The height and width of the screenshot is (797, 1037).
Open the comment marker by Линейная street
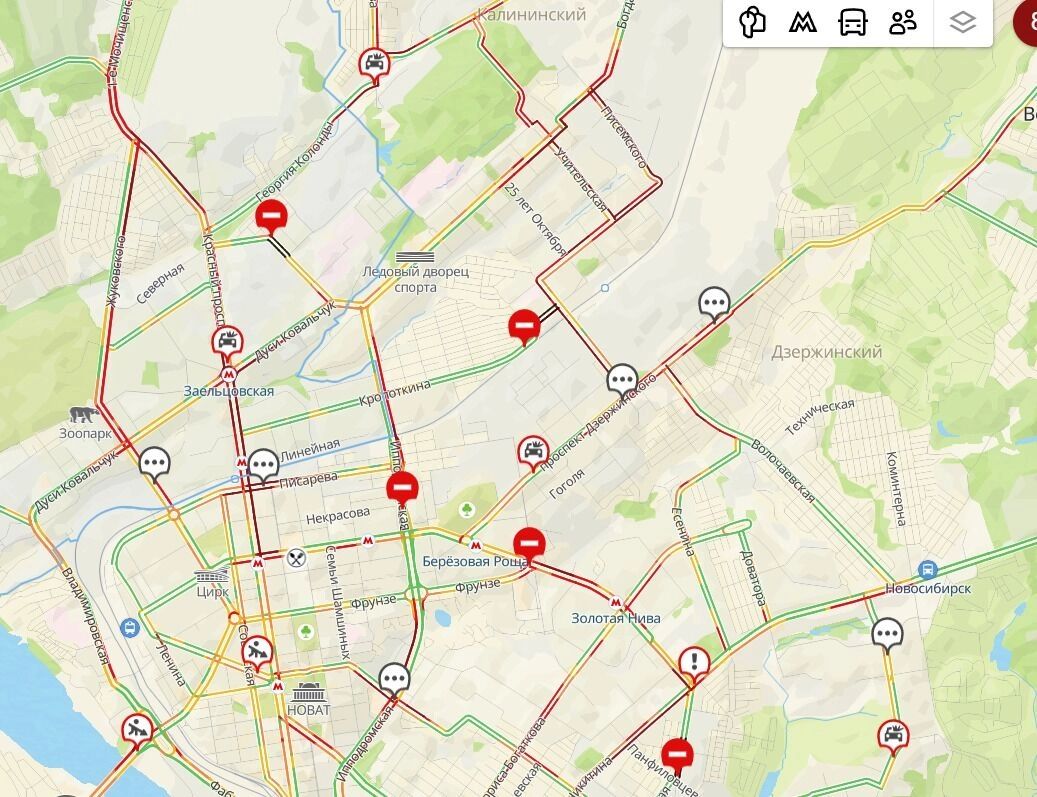263,464
